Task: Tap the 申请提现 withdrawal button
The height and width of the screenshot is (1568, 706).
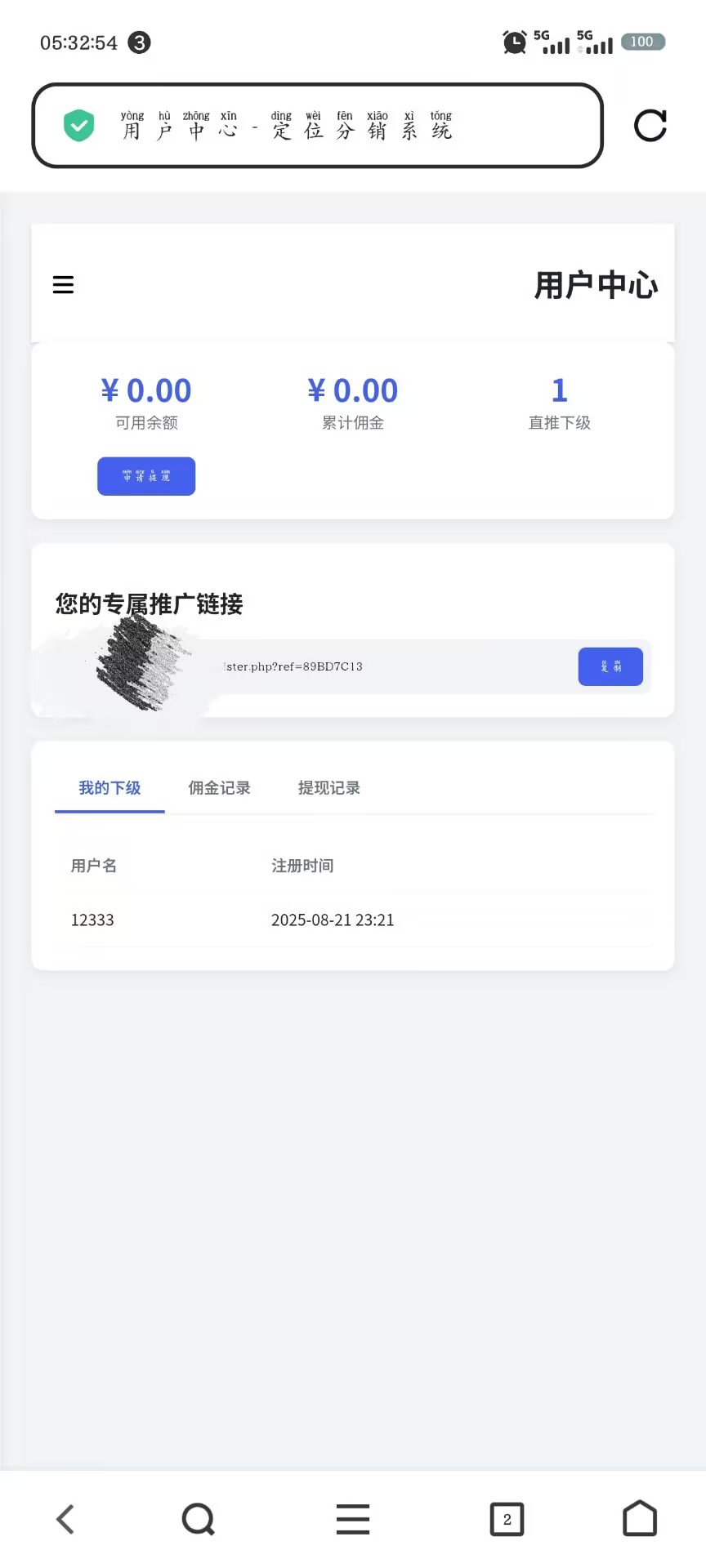Action: (x=146, y=476)
